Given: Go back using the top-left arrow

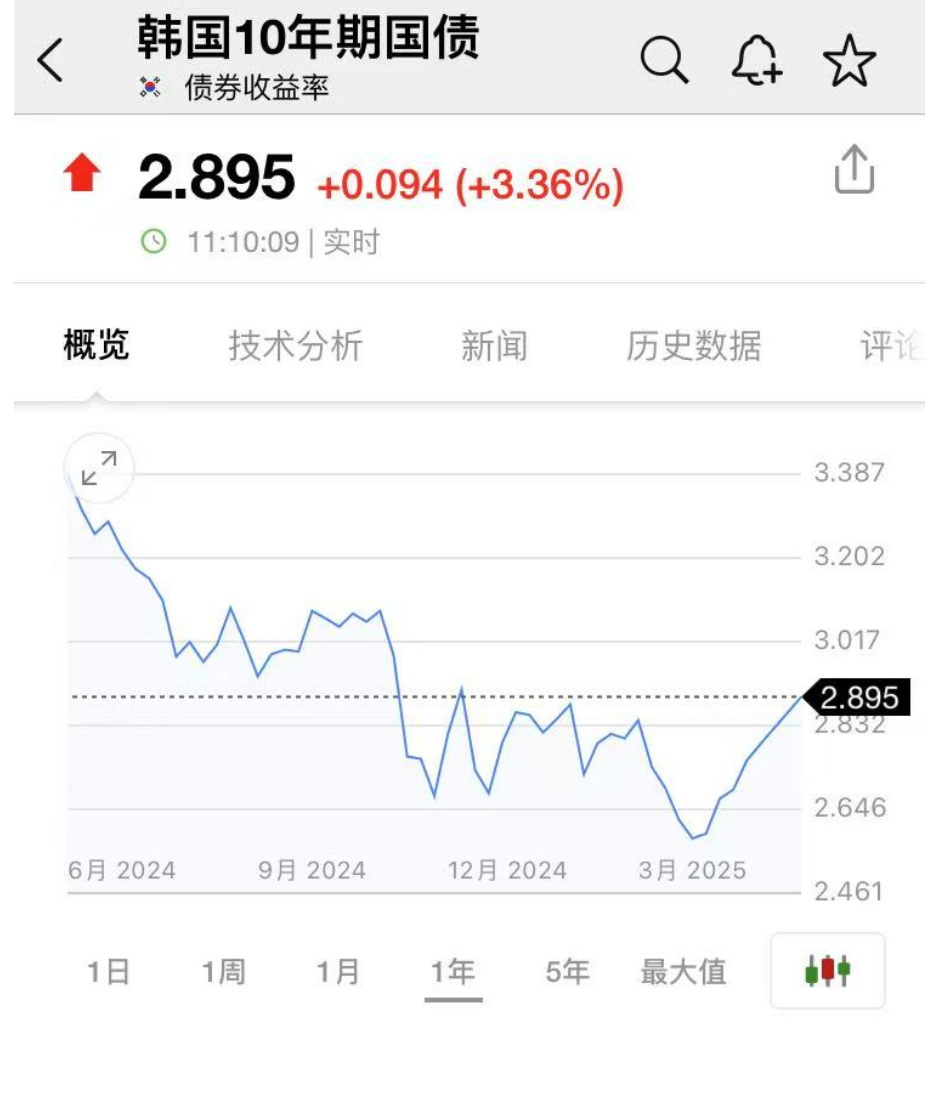Looking at the screenshot, I should tap(50, 61).
